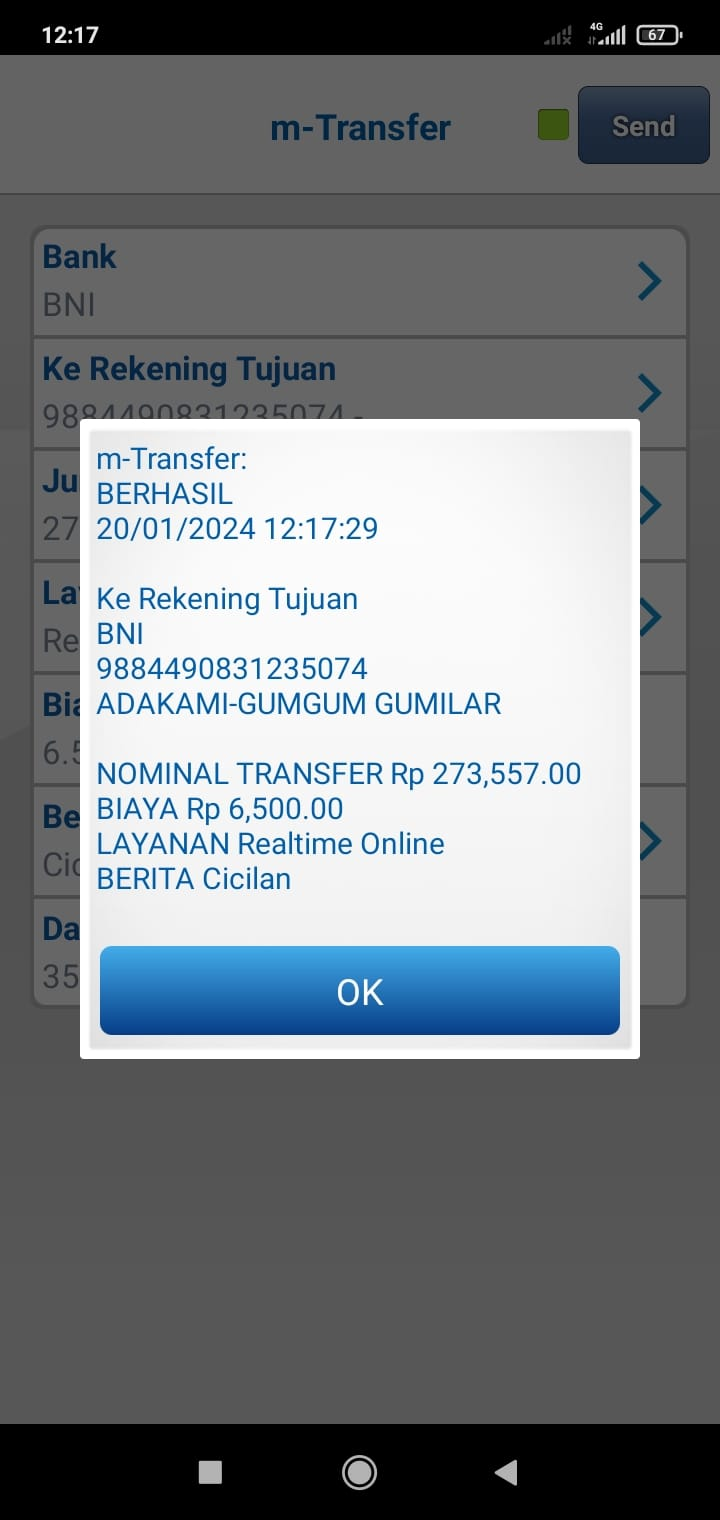Open the Ke Rekening Tujuan row chevron
The image size is (720, 1520).
650,393
